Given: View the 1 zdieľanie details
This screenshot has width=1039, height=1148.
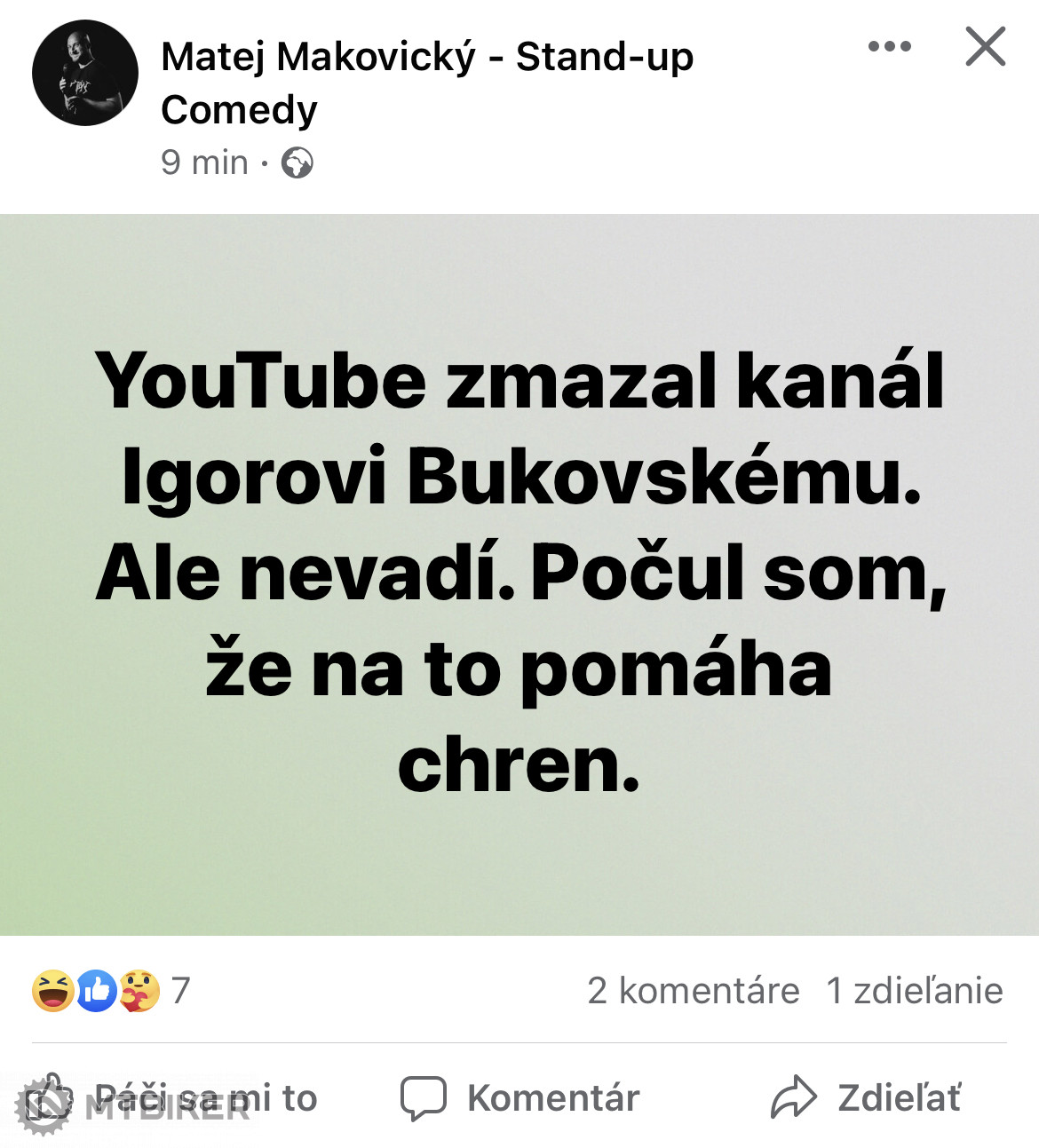Looking at the screenshot, I should click(x=914, y=990).
